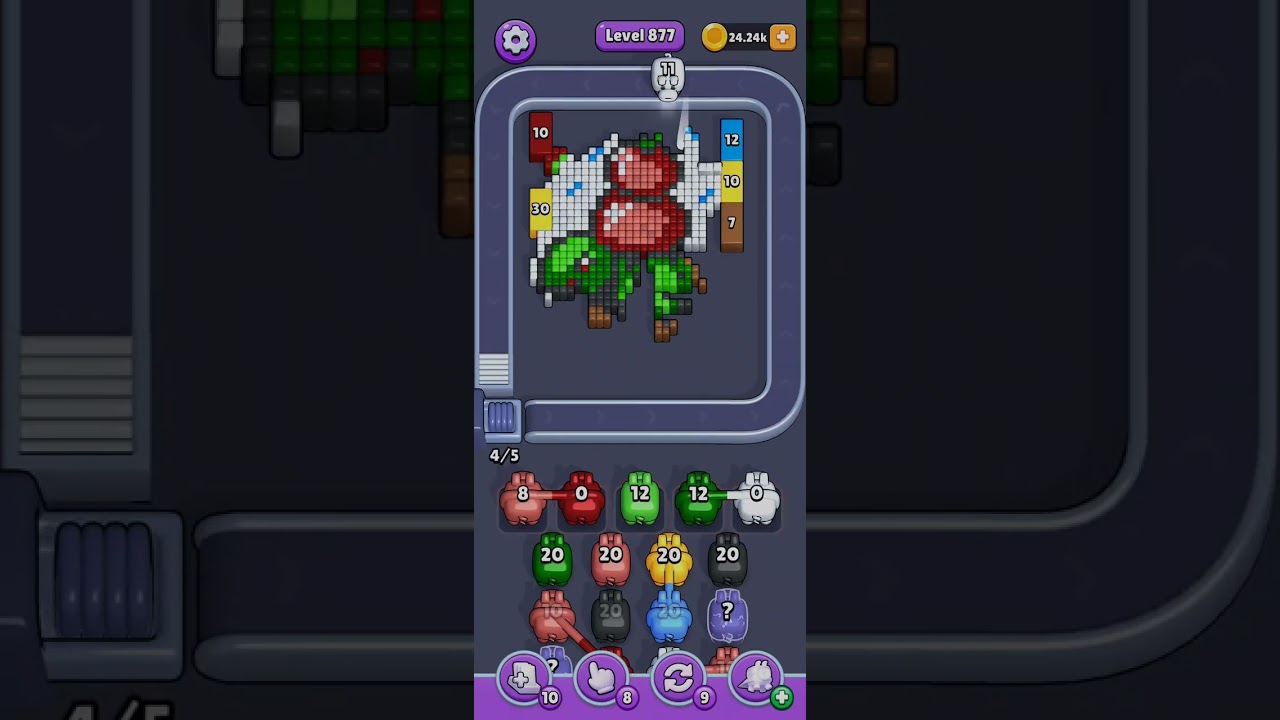Viewport: 1280px width, 720px height.
Task: Pick the black bunny numbered 20 beside yellow
Action: pyautogui.click(x=727, y=560)
